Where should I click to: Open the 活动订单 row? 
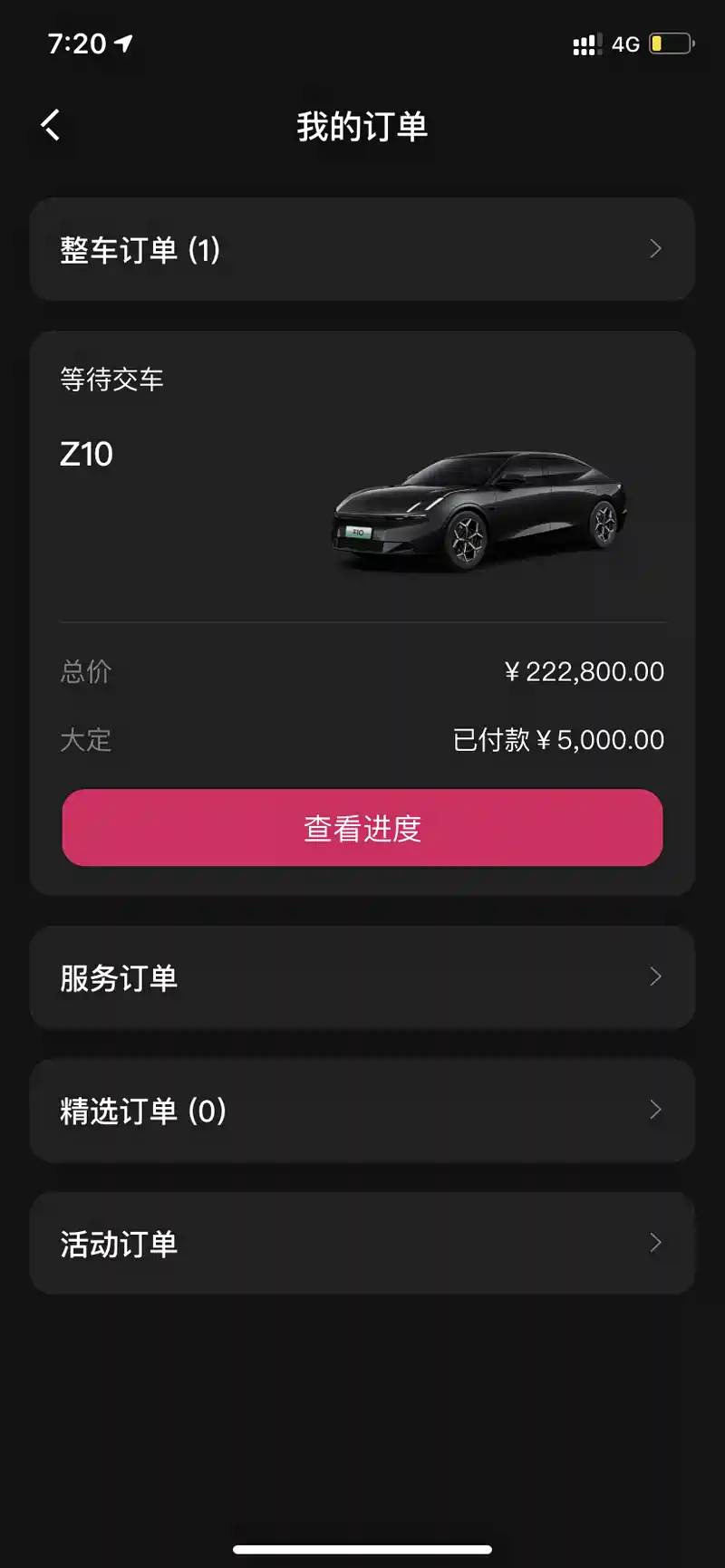point(362,1244)
